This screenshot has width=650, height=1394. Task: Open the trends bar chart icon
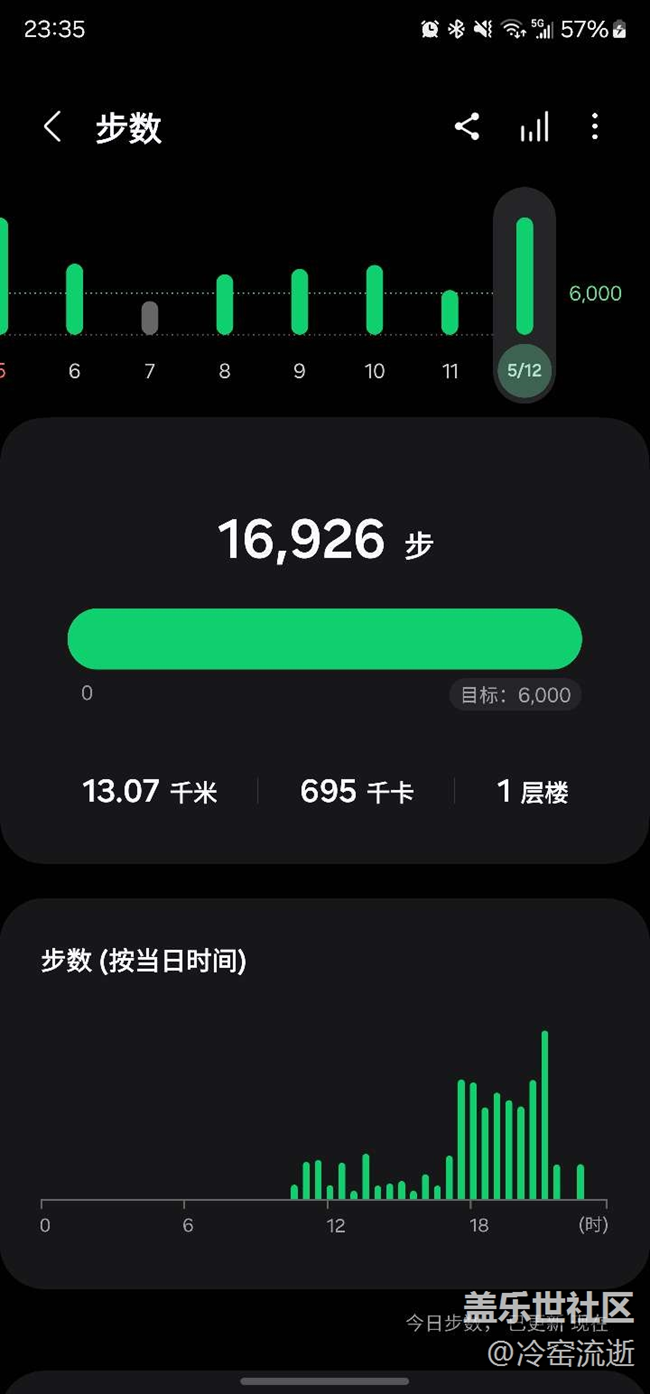tap(535, 127)
